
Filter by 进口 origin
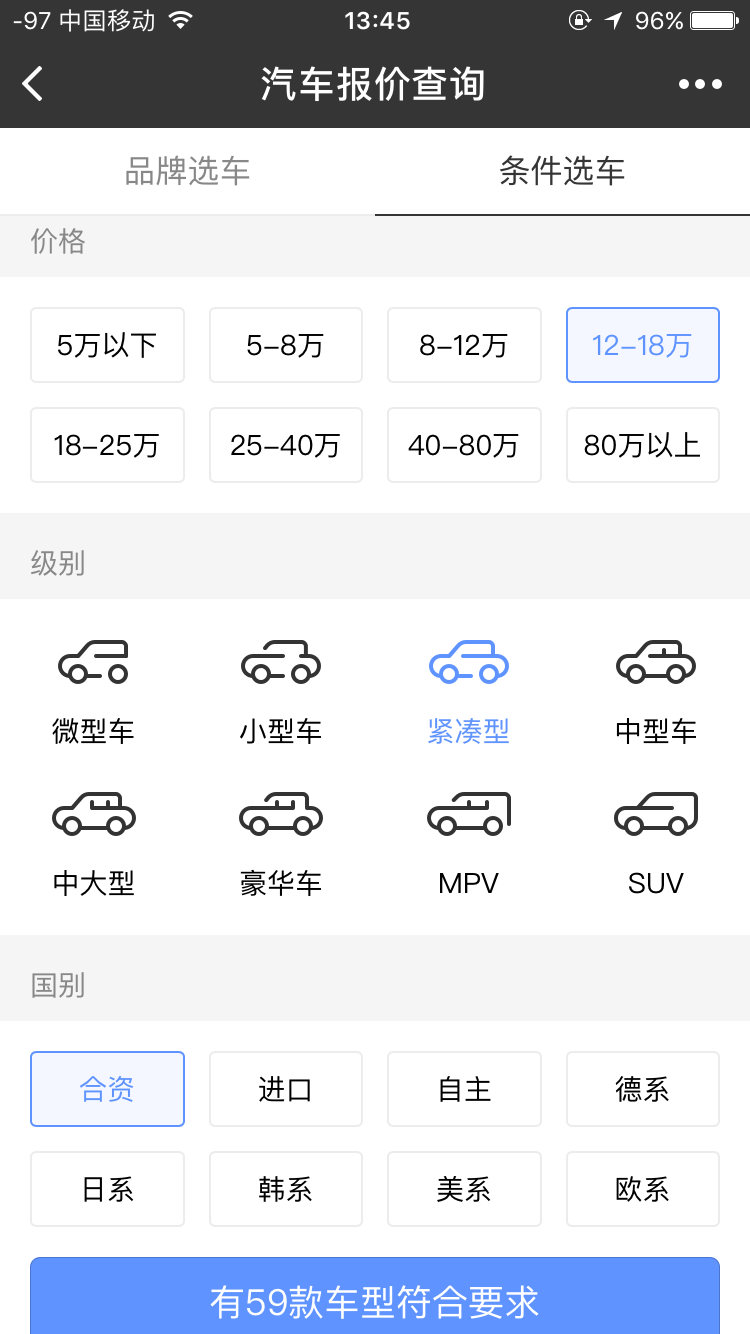[285, 1089]
